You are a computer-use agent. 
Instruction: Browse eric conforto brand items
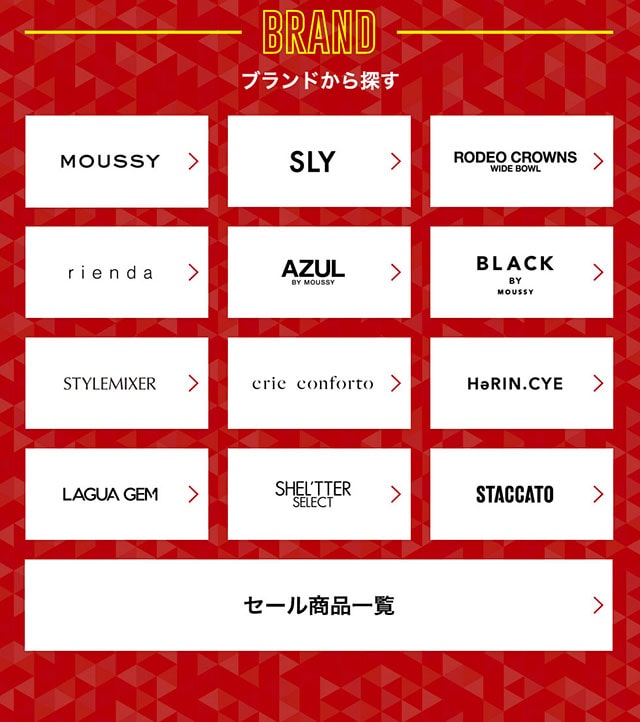pos(319,383)
